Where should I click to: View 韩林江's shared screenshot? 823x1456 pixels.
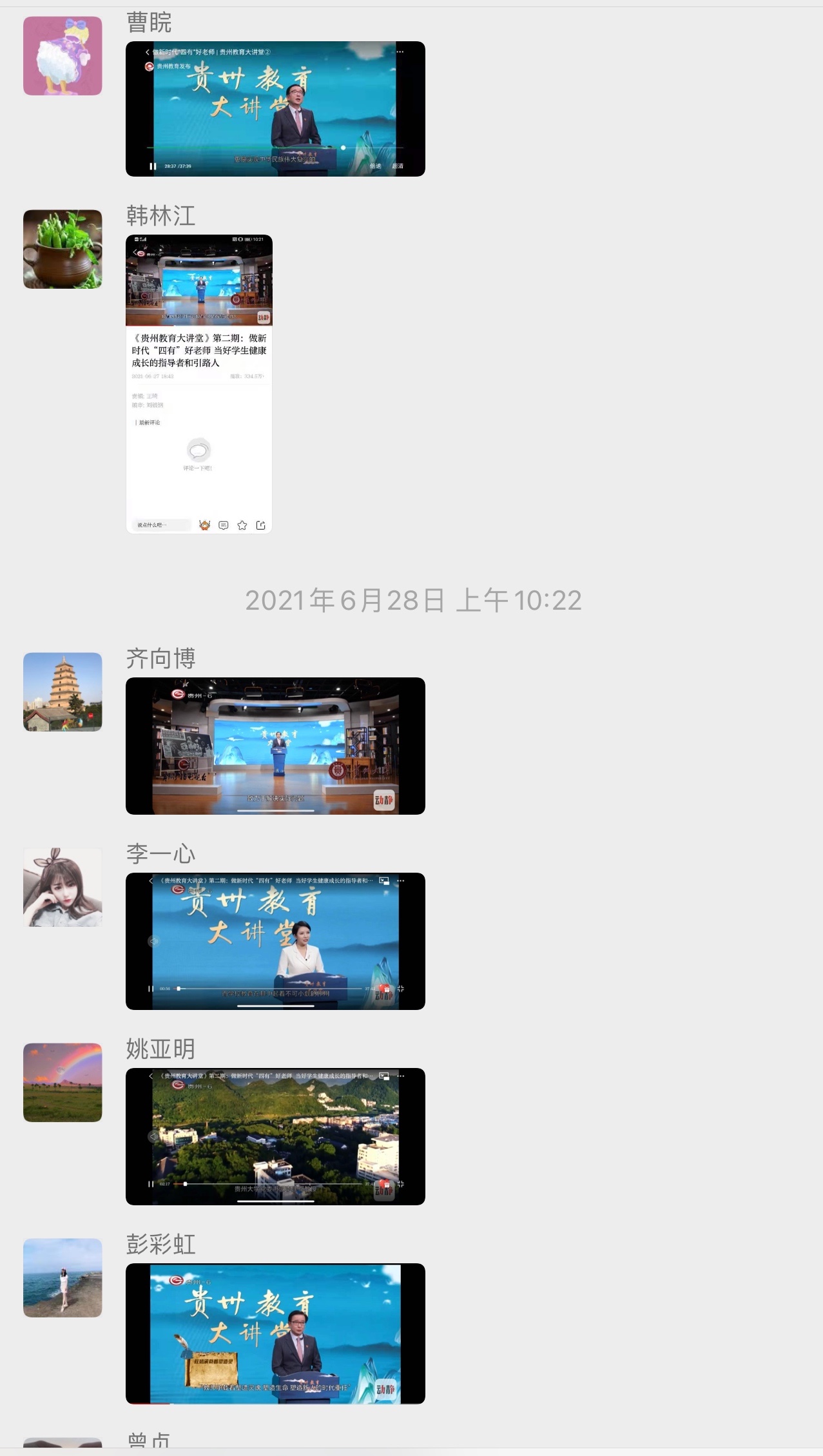pyautogui.click(x=199, y=383)
